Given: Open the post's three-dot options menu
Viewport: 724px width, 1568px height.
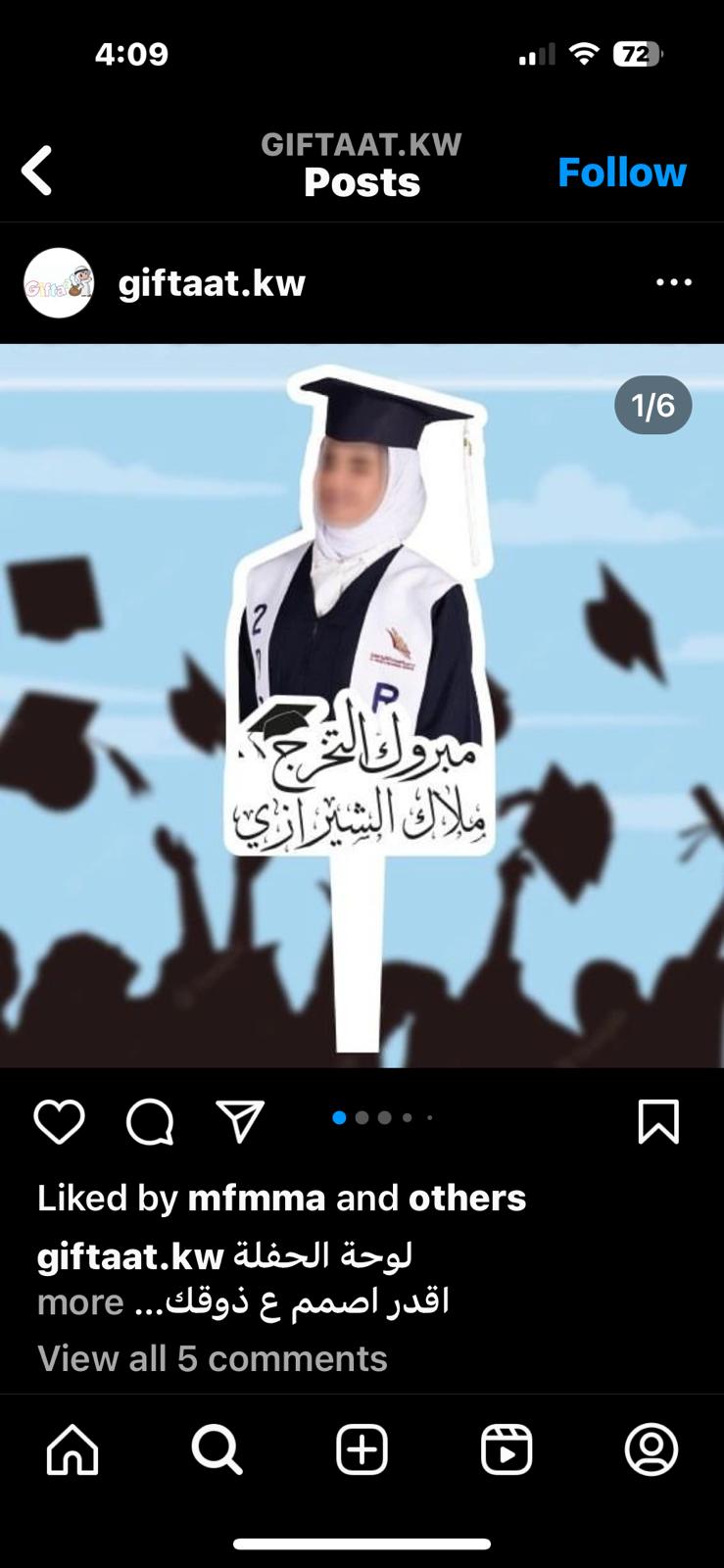Looking at the screenshot, I should [674, 282].
